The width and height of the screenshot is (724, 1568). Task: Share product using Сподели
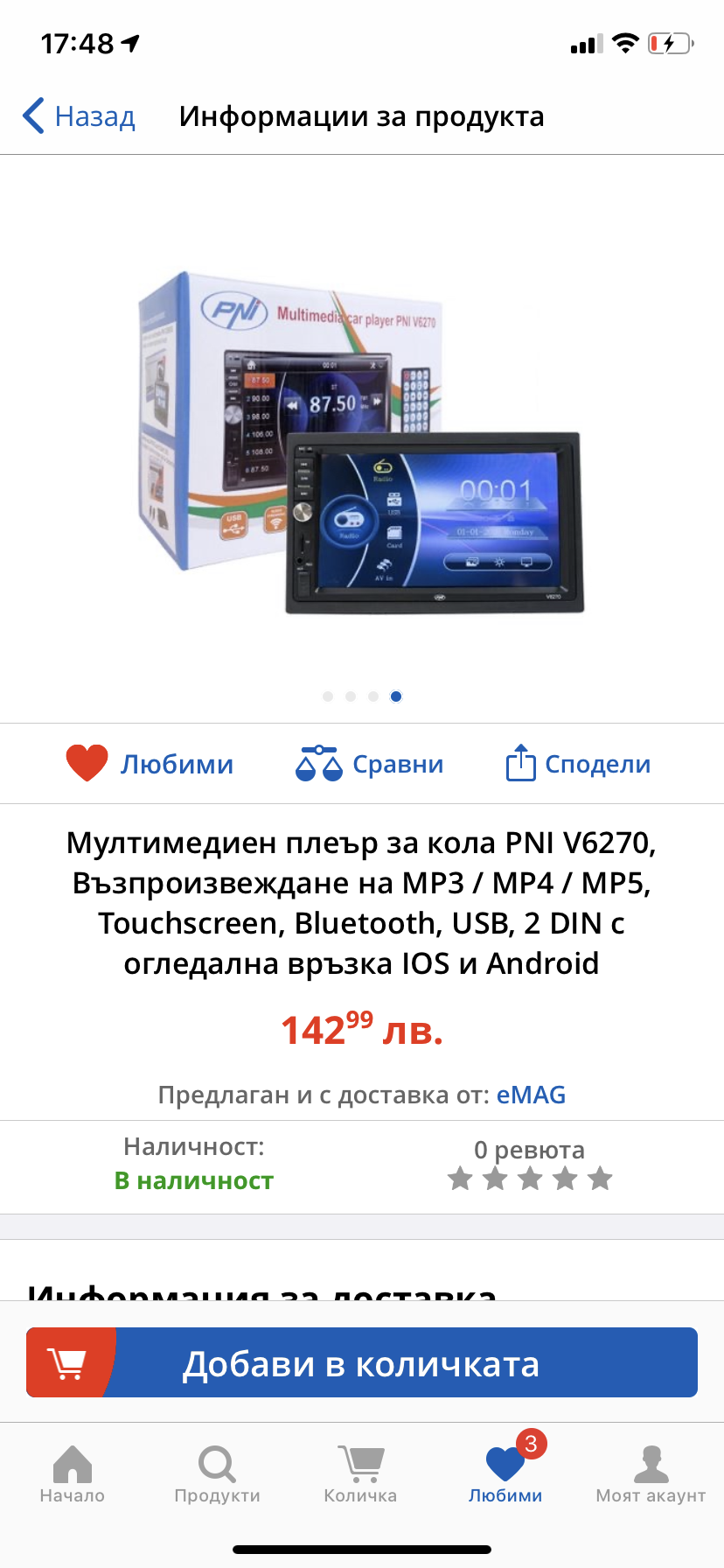click(578, 764)
